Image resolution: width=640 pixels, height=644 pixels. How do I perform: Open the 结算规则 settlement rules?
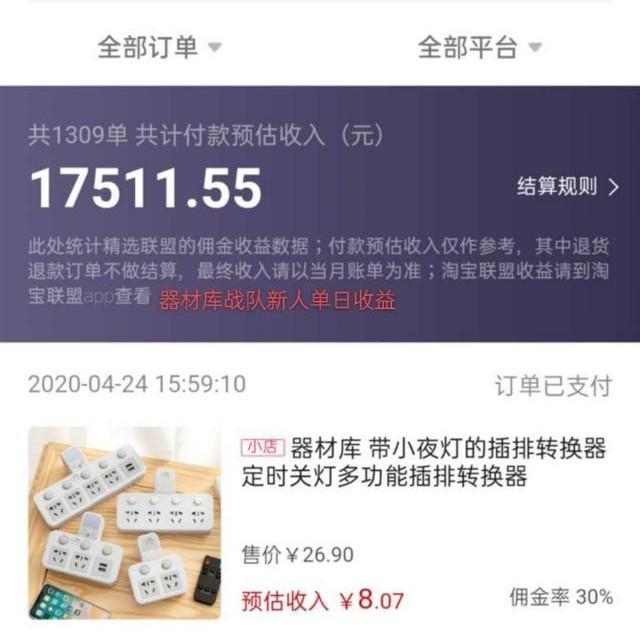pos(567,186)
